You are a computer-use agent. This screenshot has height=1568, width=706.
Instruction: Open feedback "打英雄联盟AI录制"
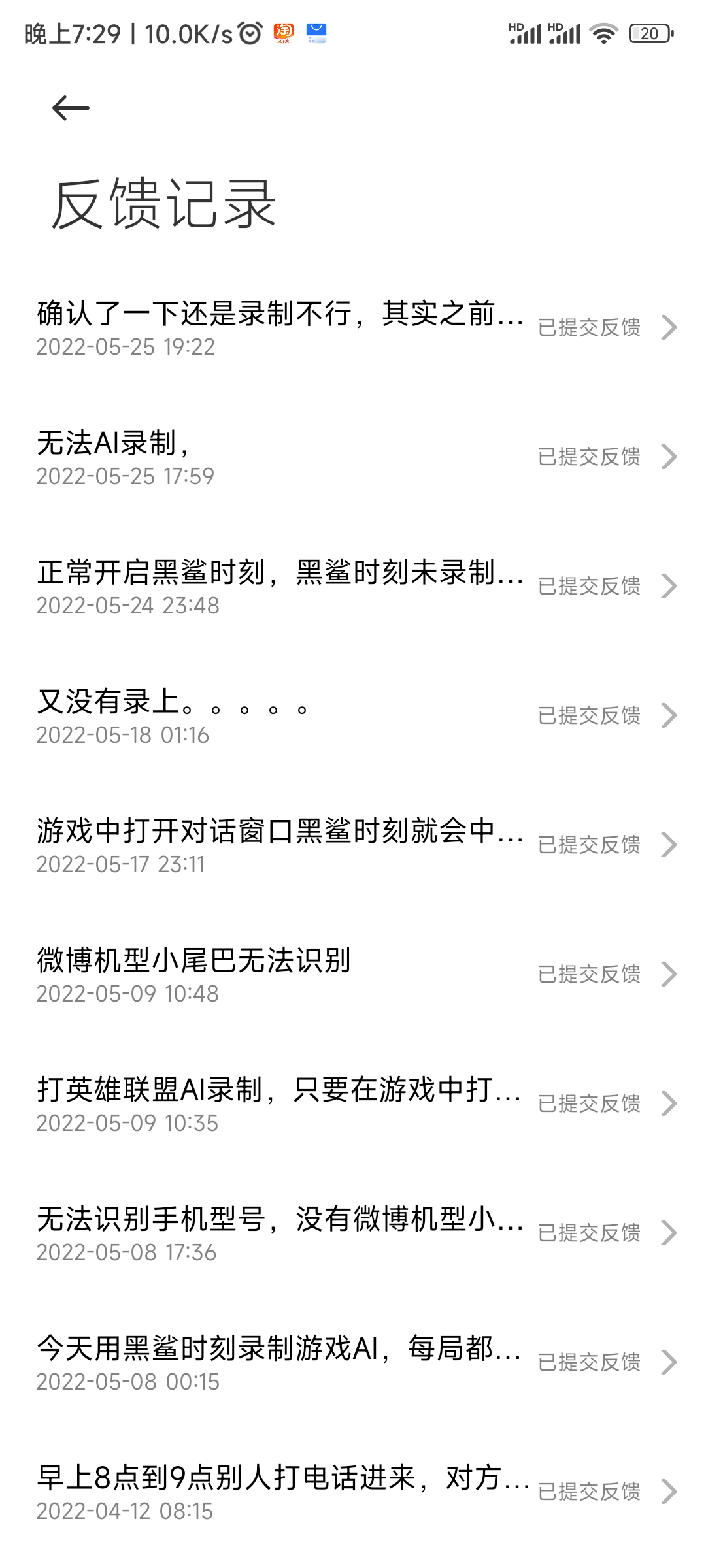coord(353,1104)
